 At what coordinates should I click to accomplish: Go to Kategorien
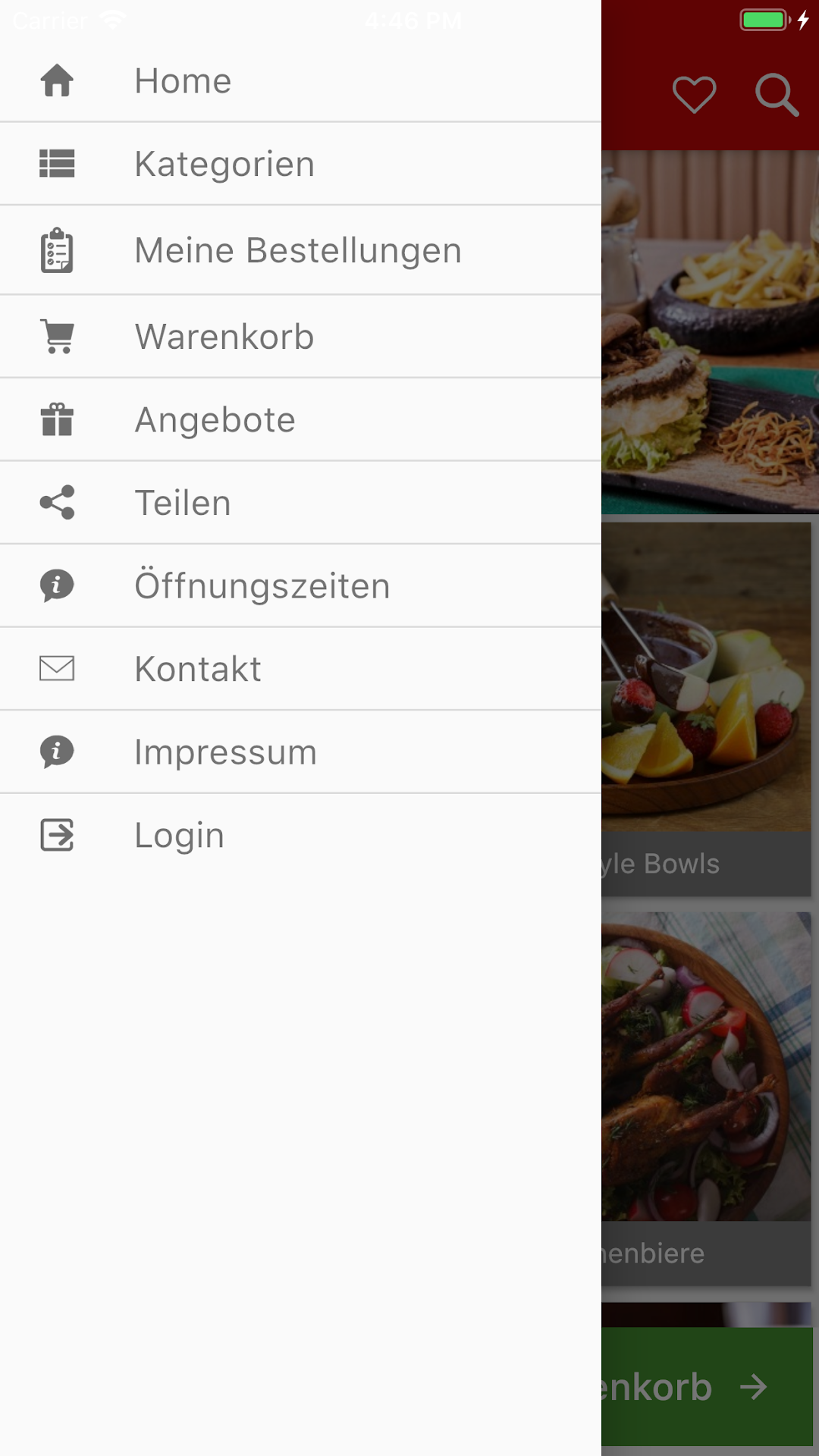[x=300, y=164]
